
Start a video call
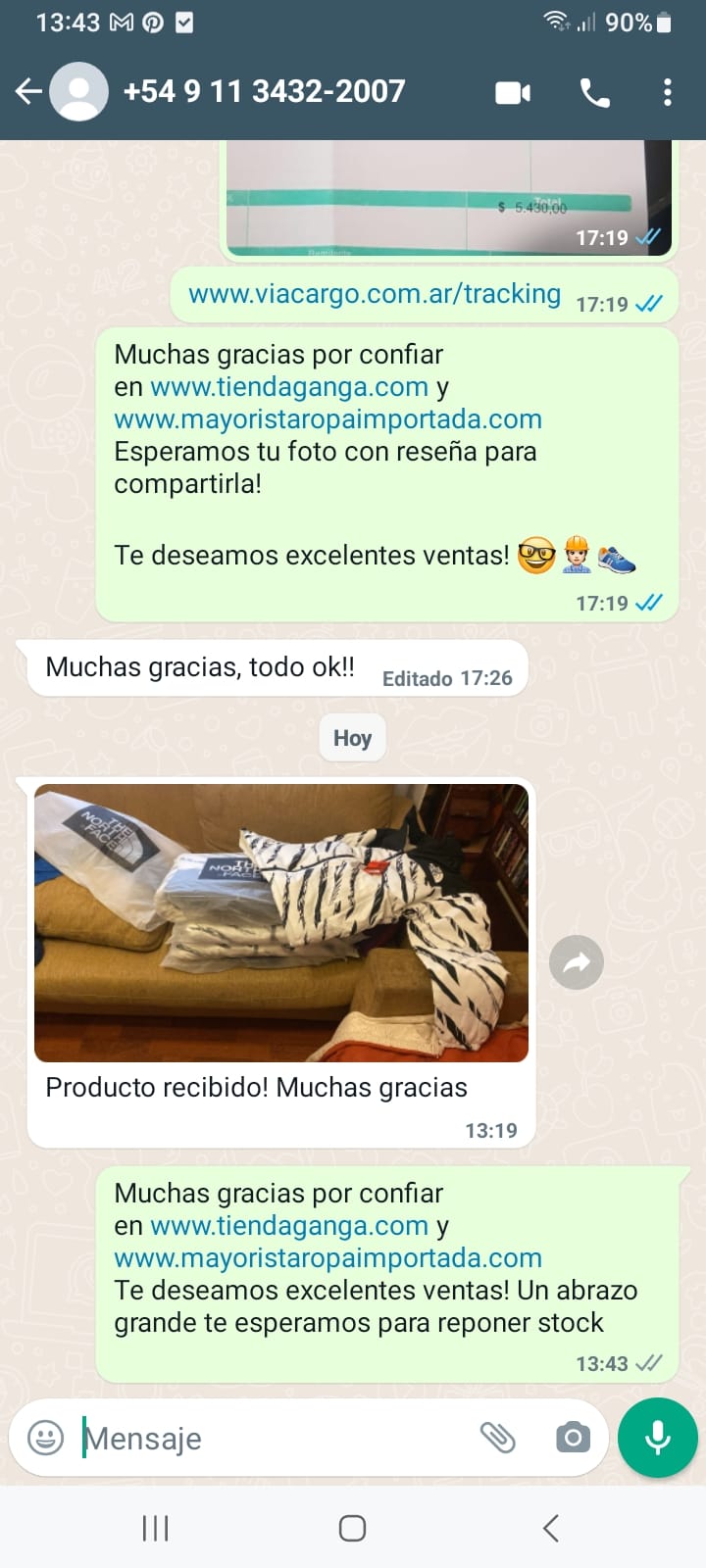coord(513,93)
